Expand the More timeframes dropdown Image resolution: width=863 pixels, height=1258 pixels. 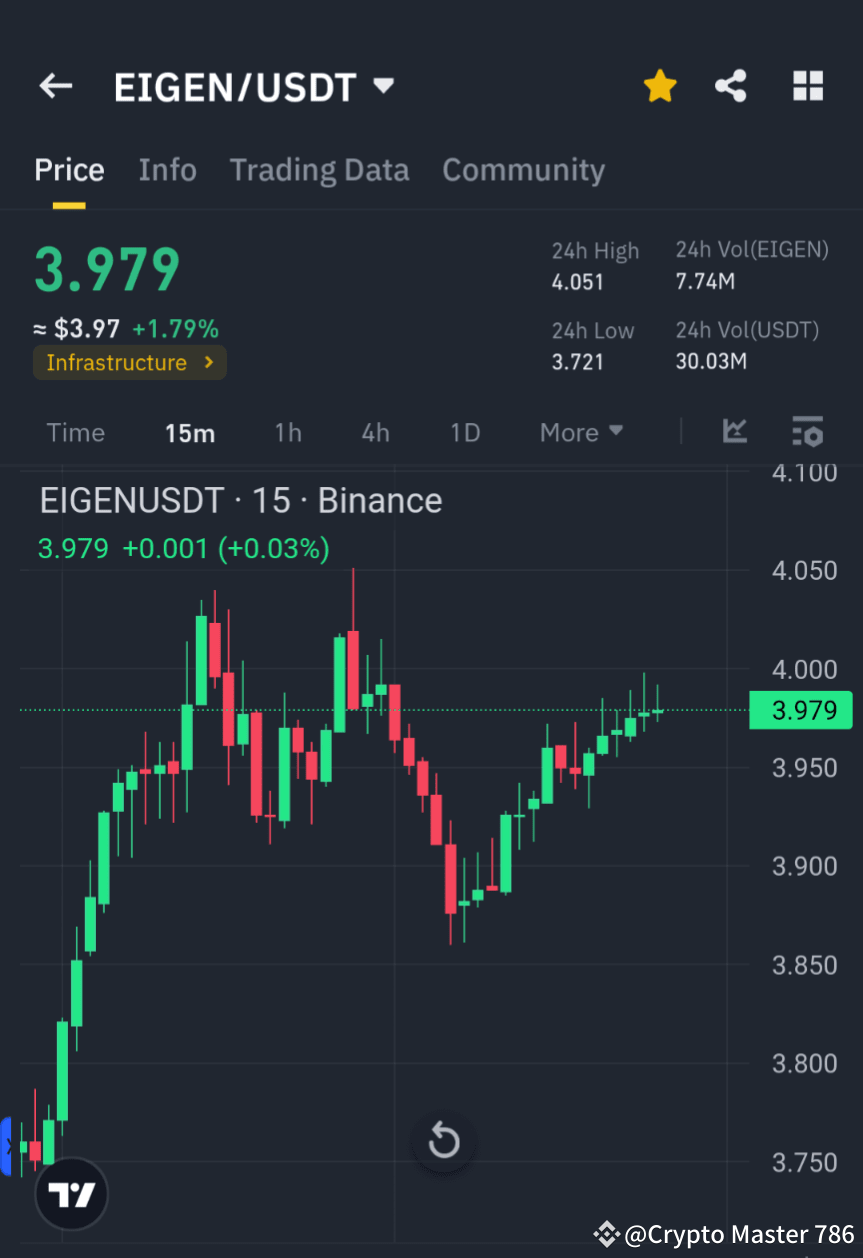[580, 432]
